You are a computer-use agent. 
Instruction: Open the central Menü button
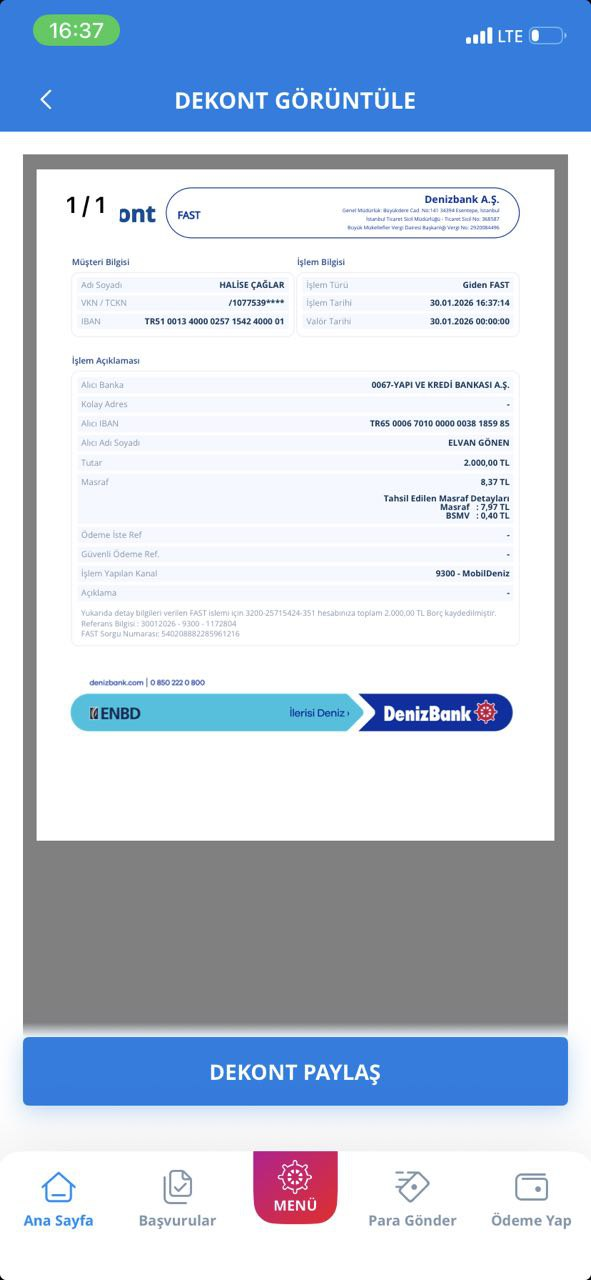[295, 1187]
